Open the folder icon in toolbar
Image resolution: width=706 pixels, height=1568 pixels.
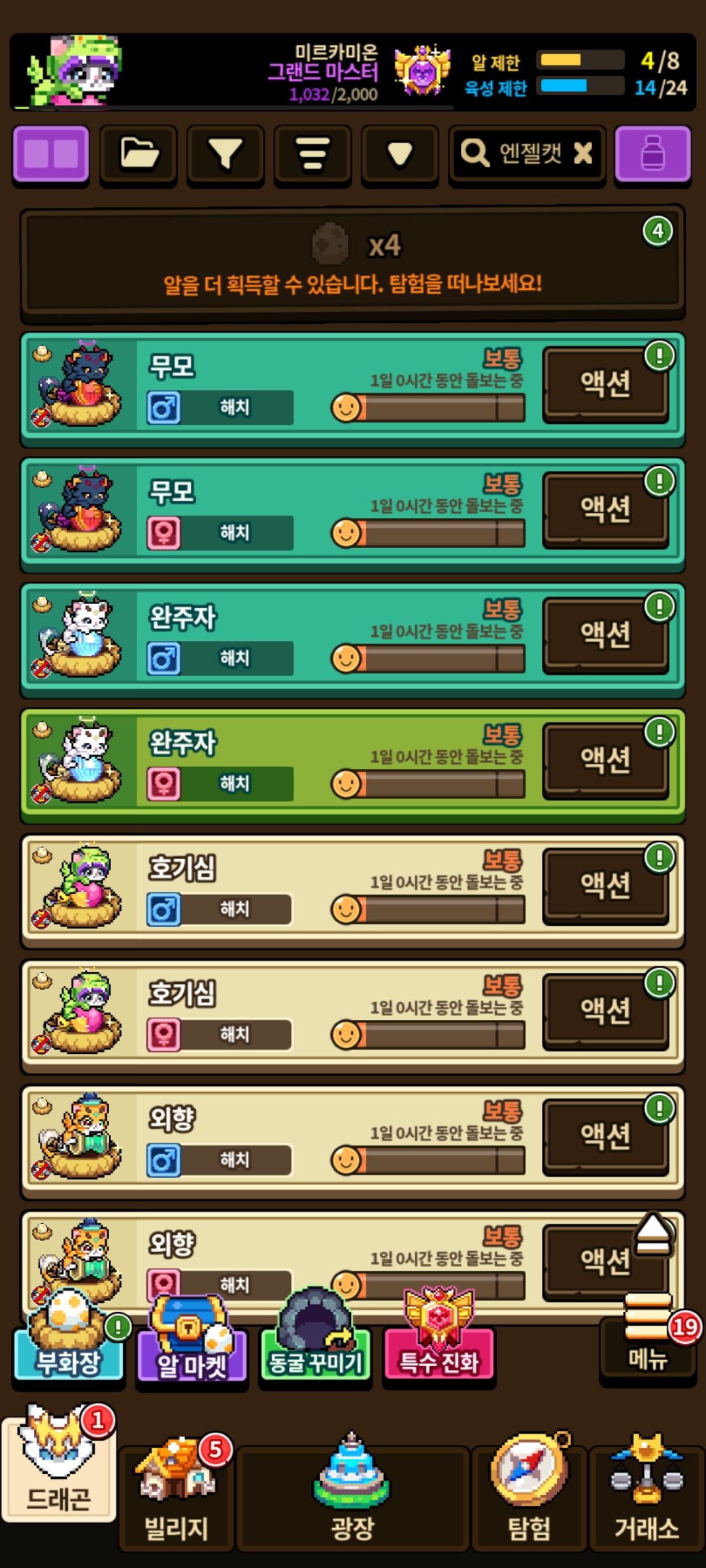coord(139,154)
